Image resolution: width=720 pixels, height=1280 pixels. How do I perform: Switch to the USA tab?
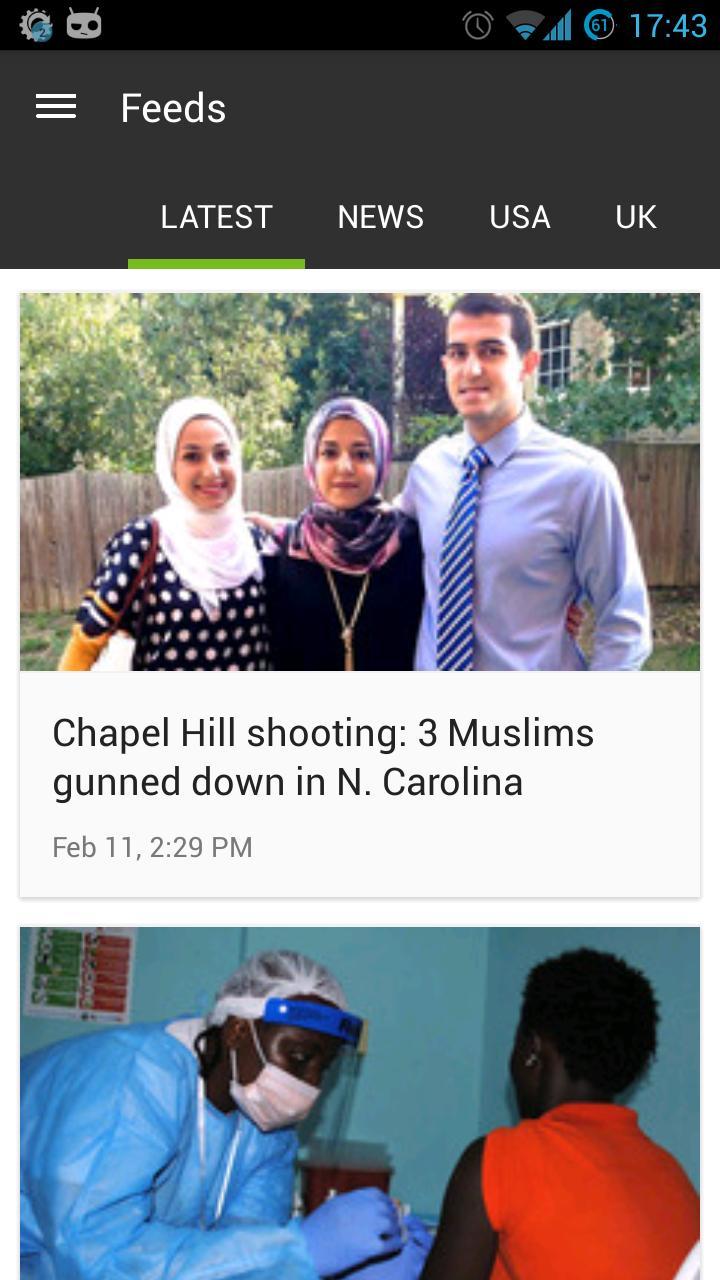[519, 217]
